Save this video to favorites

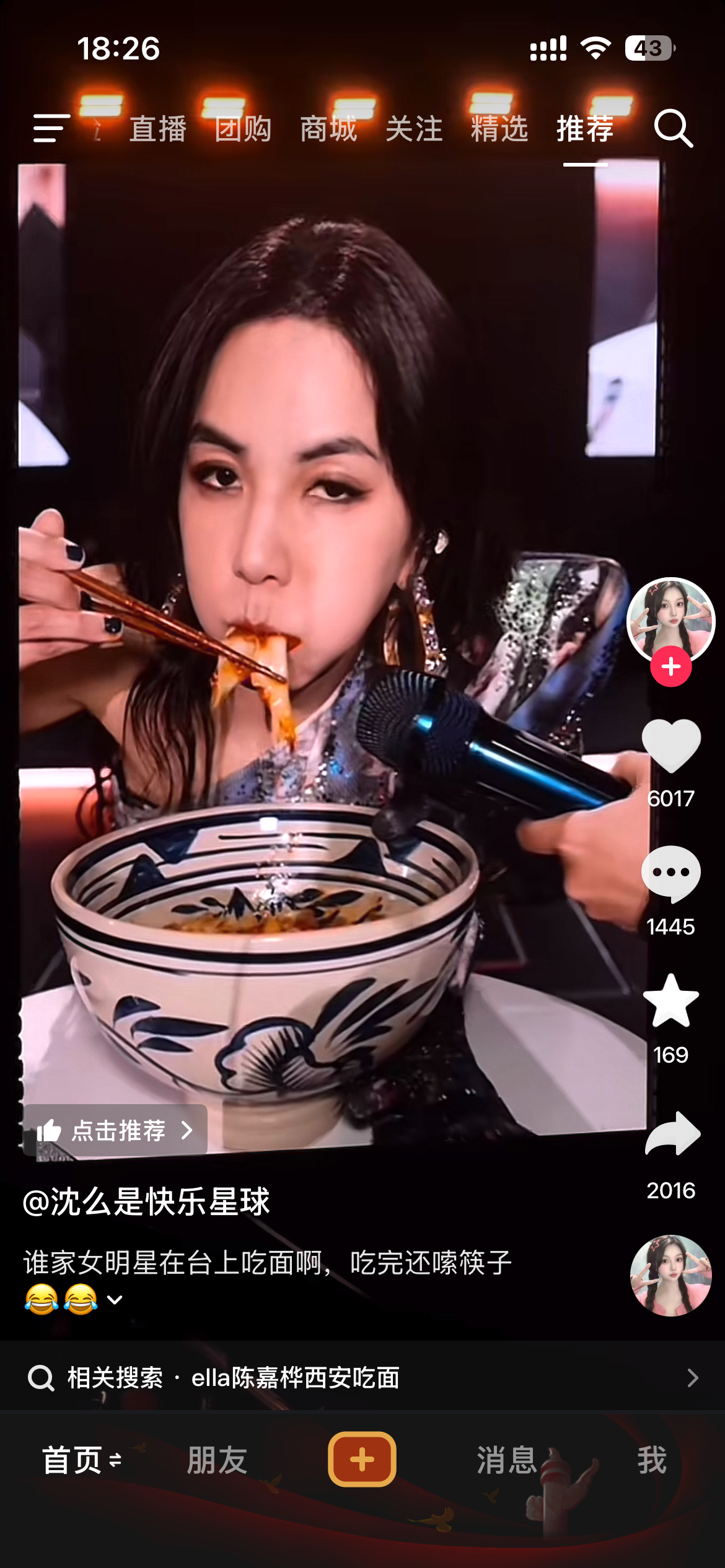pyautogui.click(x=671, y=1001)
